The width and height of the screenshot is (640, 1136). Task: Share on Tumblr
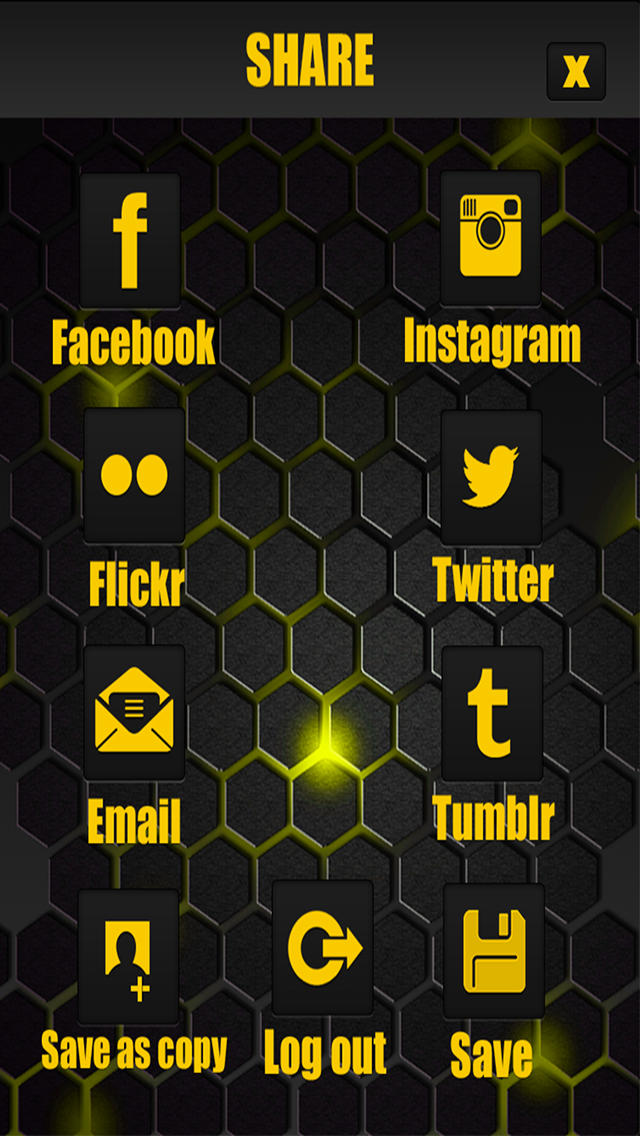pyautogui.click(x=491, y=714)
